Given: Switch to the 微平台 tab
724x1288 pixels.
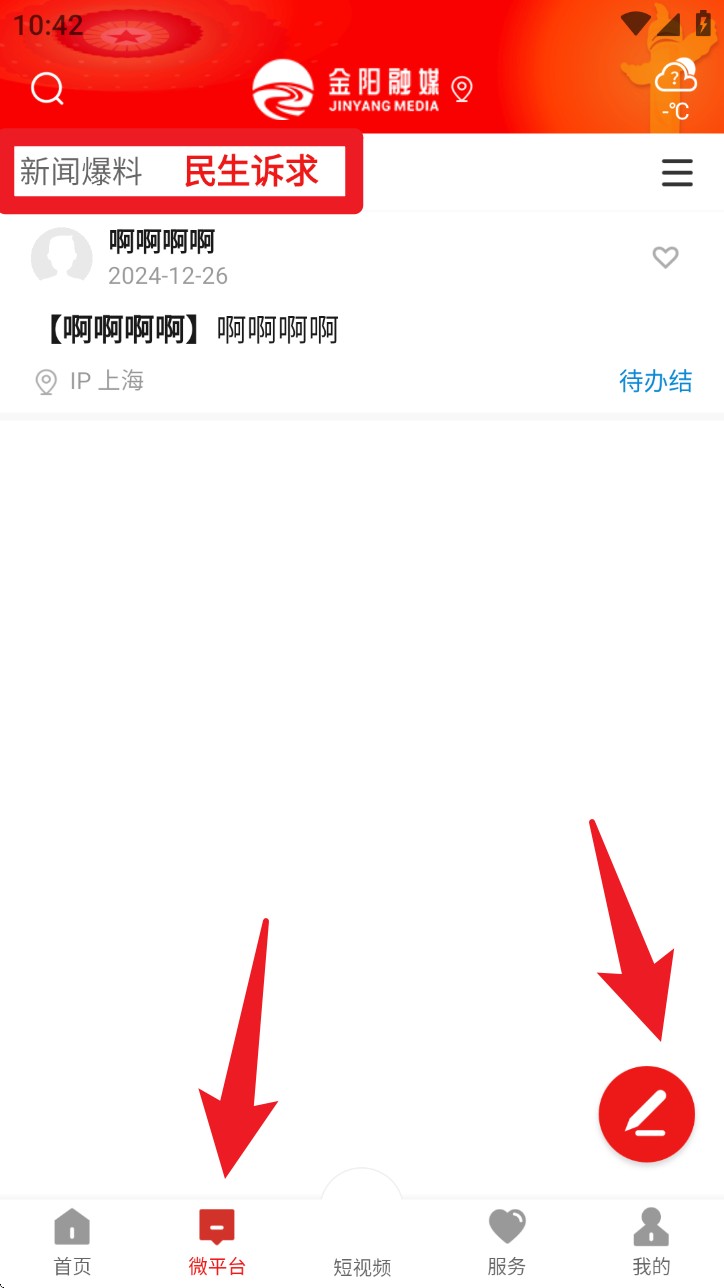Looking at the screenshot, I should [217, 1242].
